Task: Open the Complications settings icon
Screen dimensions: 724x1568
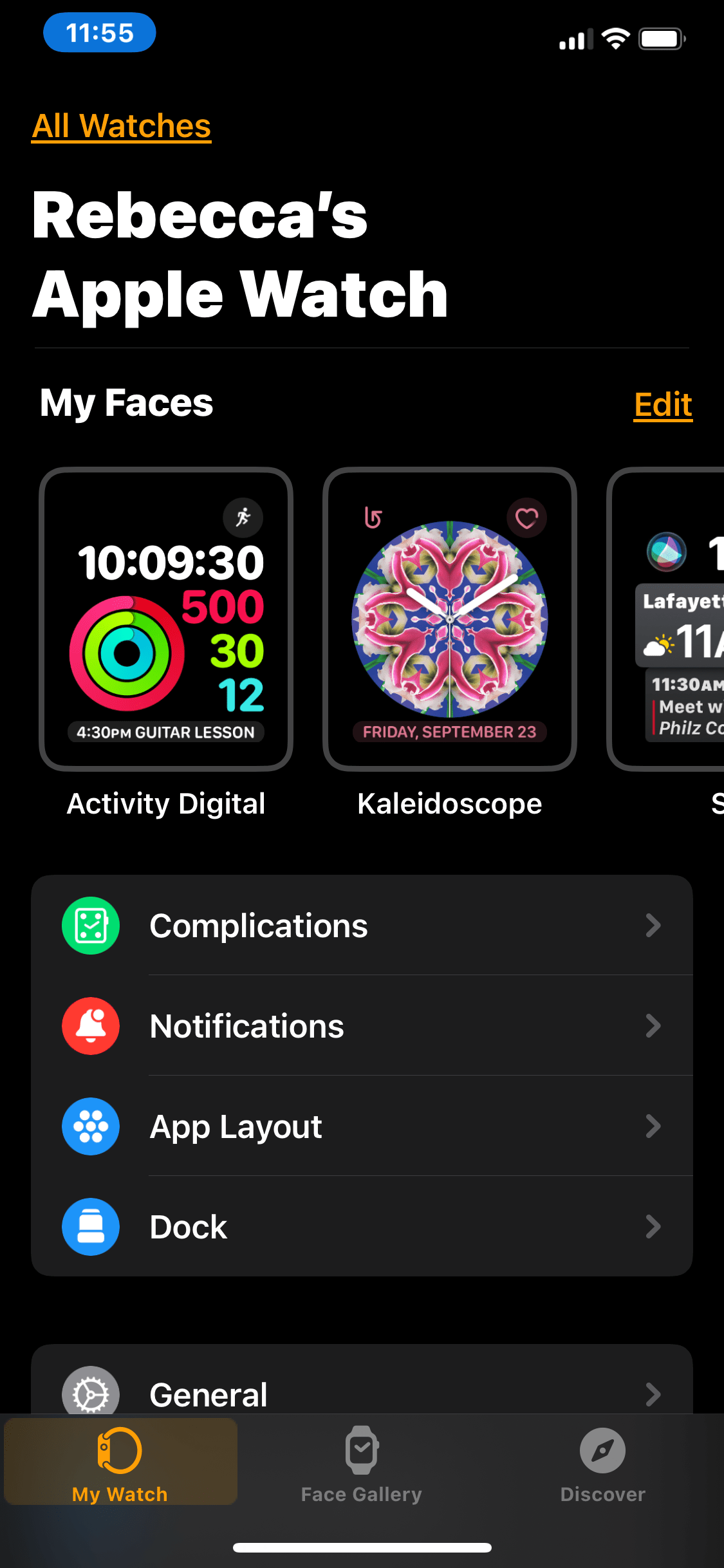Action: coord(90,926)
